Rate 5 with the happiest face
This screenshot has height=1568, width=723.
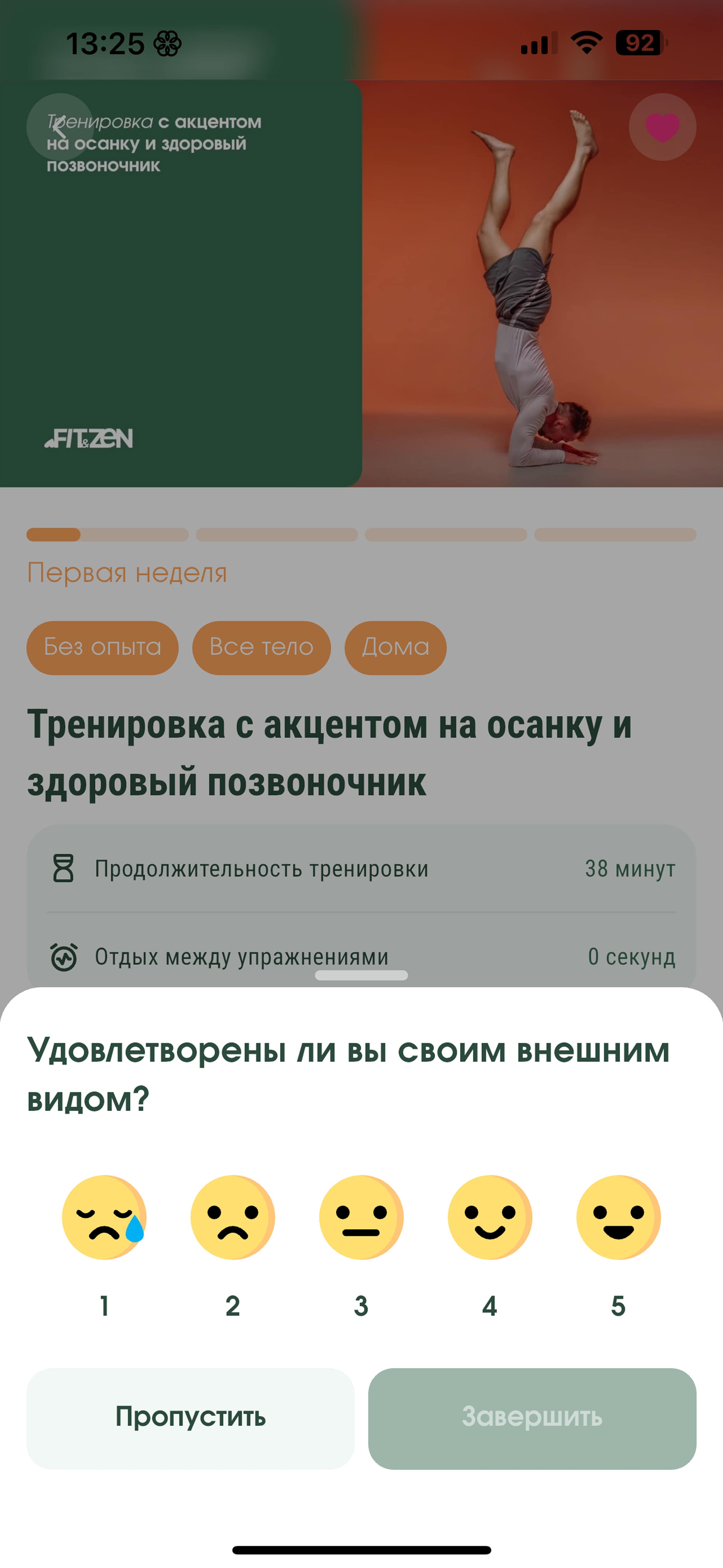618,1217
